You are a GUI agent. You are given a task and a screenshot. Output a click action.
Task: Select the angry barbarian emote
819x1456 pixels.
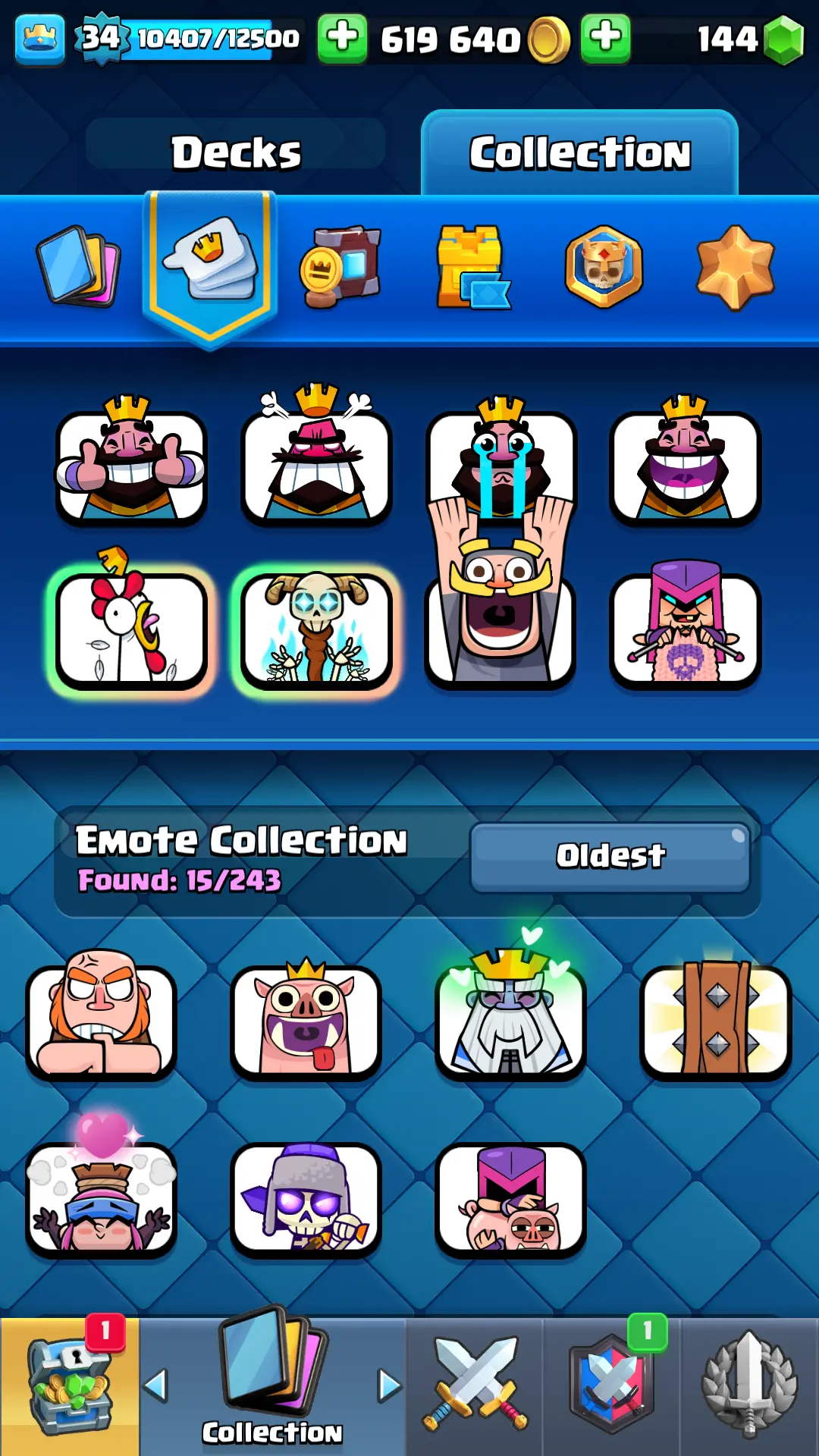click(101, 1021)
